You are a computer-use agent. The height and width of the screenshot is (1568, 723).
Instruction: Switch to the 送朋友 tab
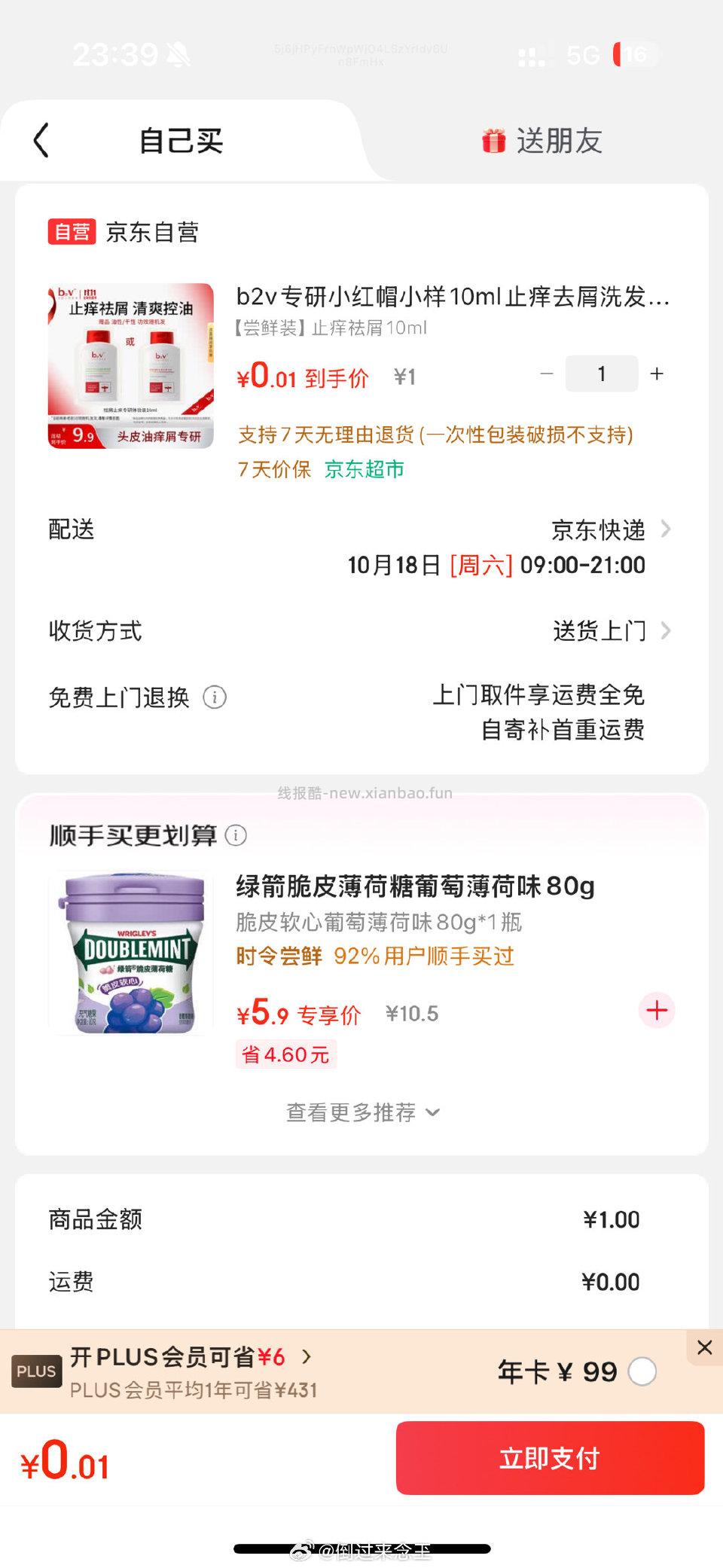pos(561,140)
